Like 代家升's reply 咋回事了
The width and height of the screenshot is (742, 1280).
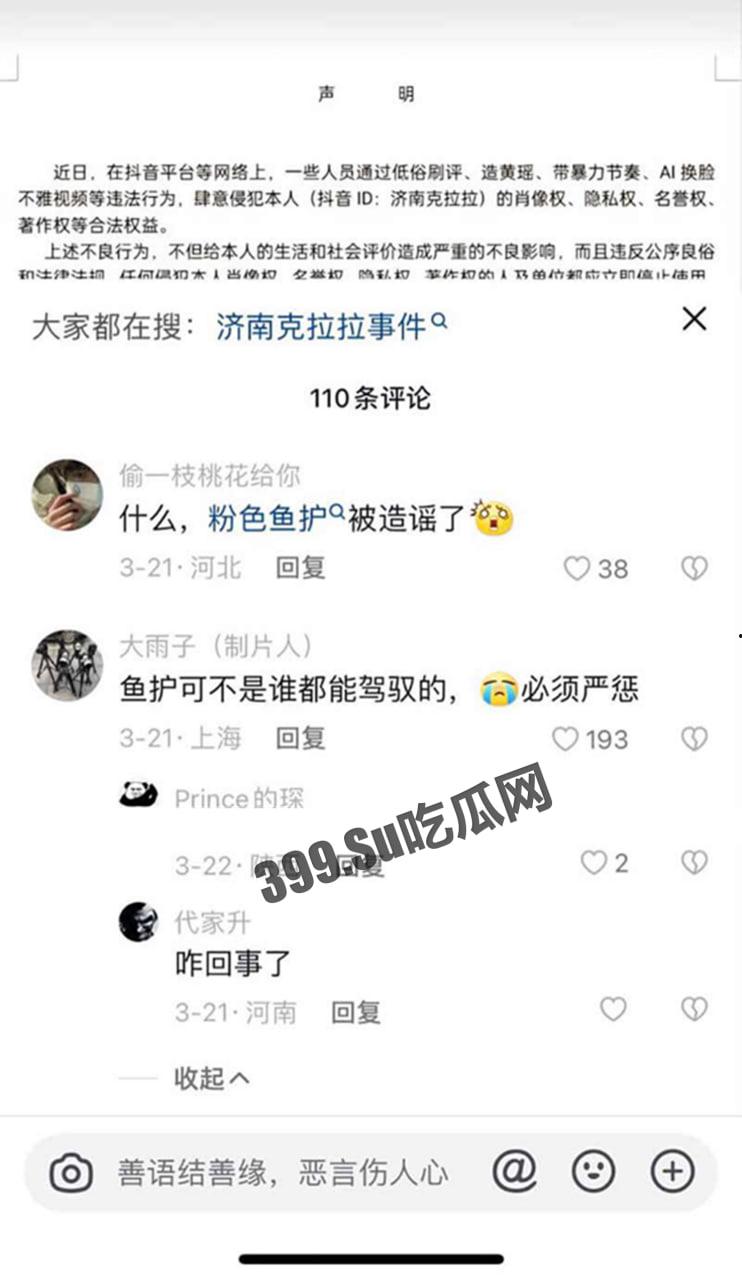[613, 1010]
